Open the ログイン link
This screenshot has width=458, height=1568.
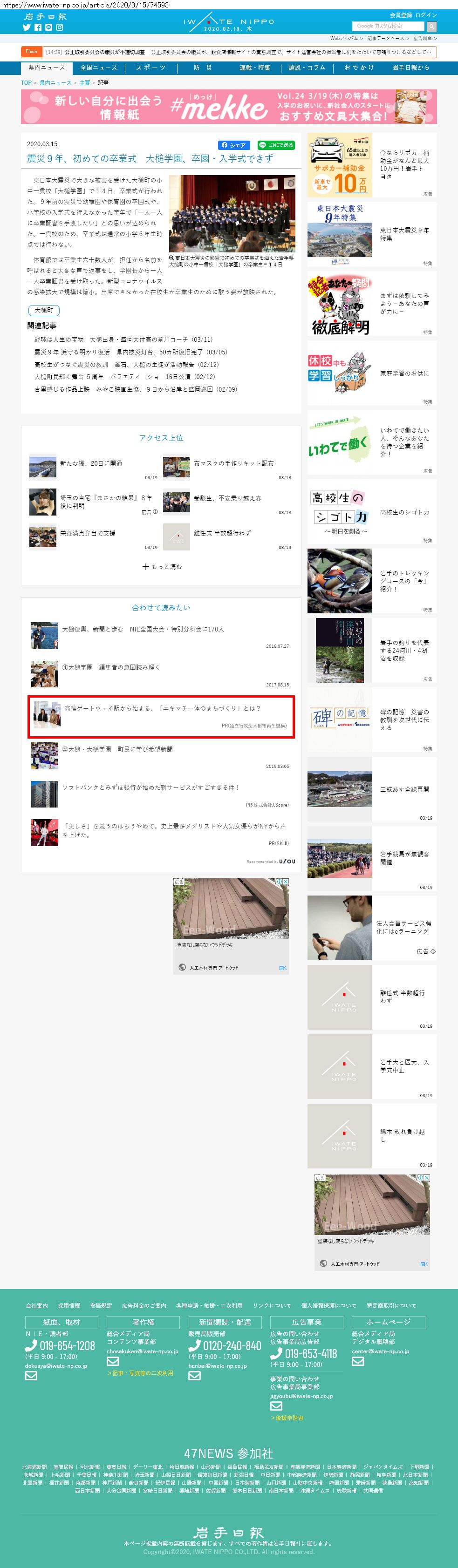click(x=426, y=14)
